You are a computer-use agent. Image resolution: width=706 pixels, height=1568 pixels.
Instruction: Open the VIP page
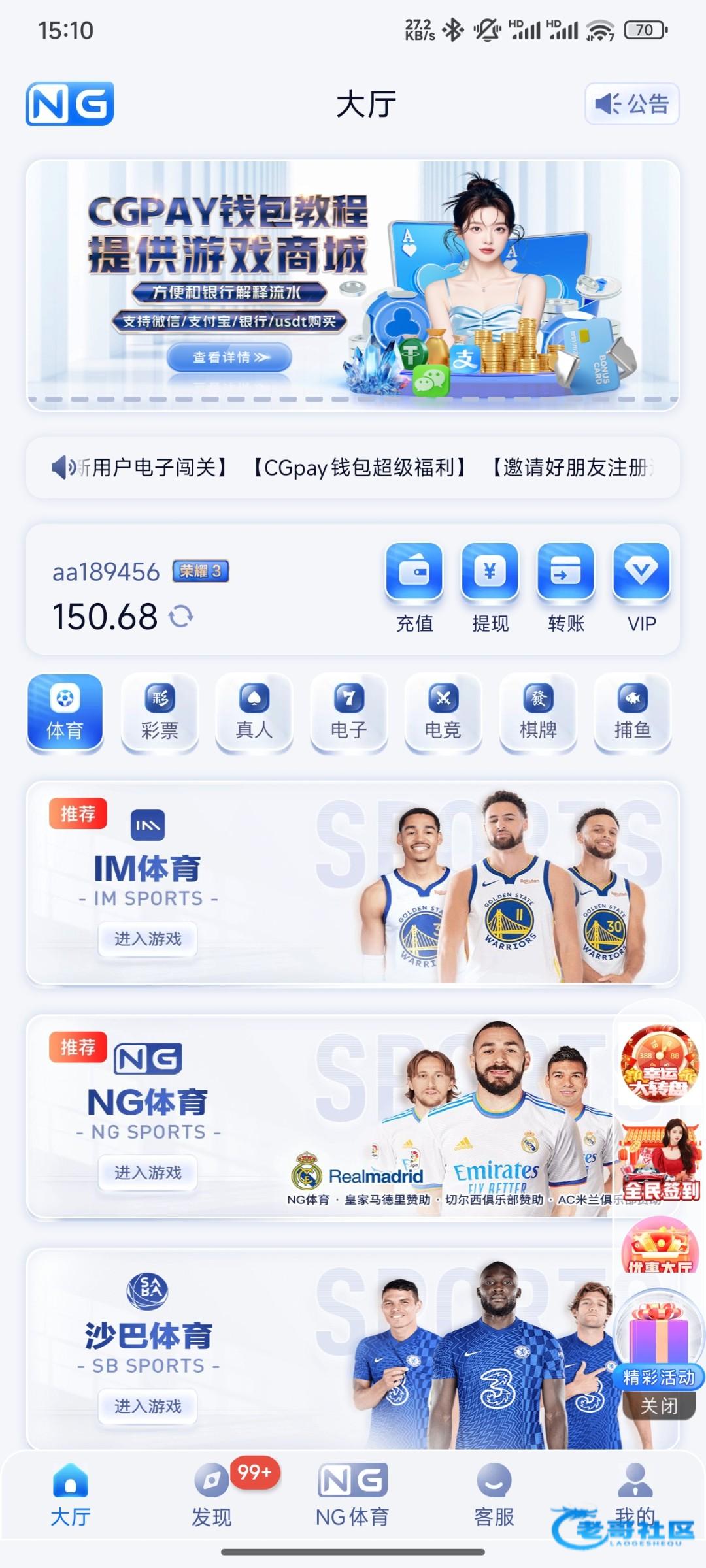[x=641, y=587]
